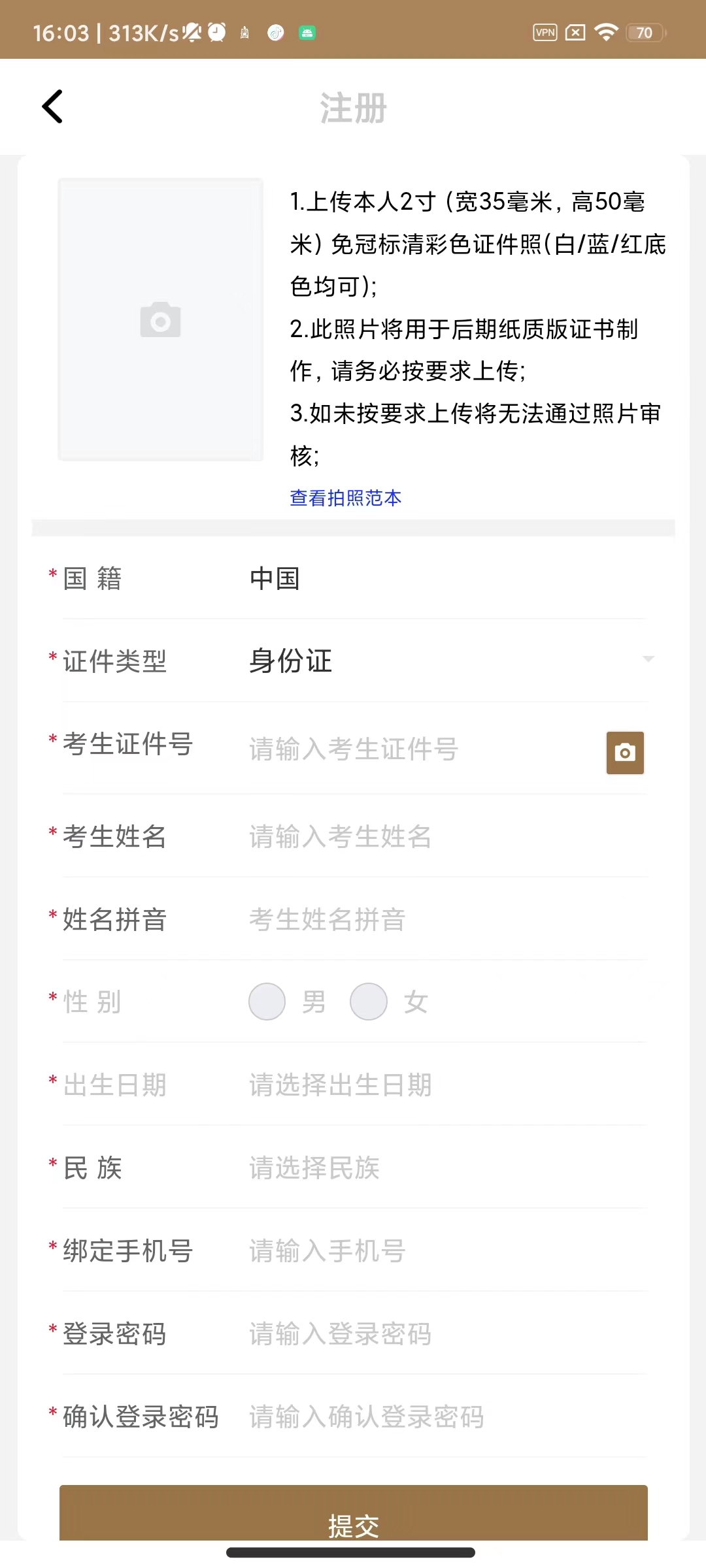Open the 查看拍照范本 link

tap(345, 498)
